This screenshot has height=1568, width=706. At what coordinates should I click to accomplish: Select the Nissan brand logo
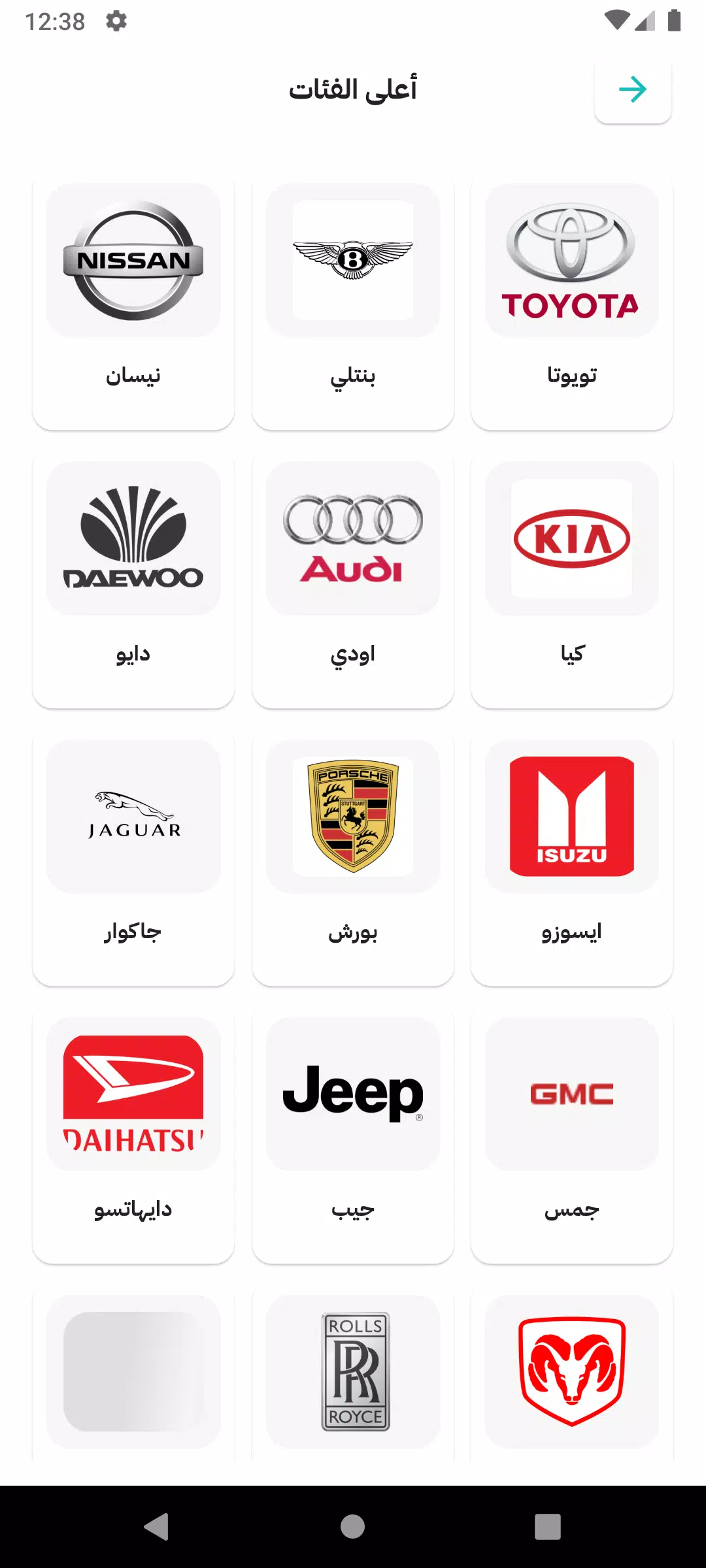(133, 261)
